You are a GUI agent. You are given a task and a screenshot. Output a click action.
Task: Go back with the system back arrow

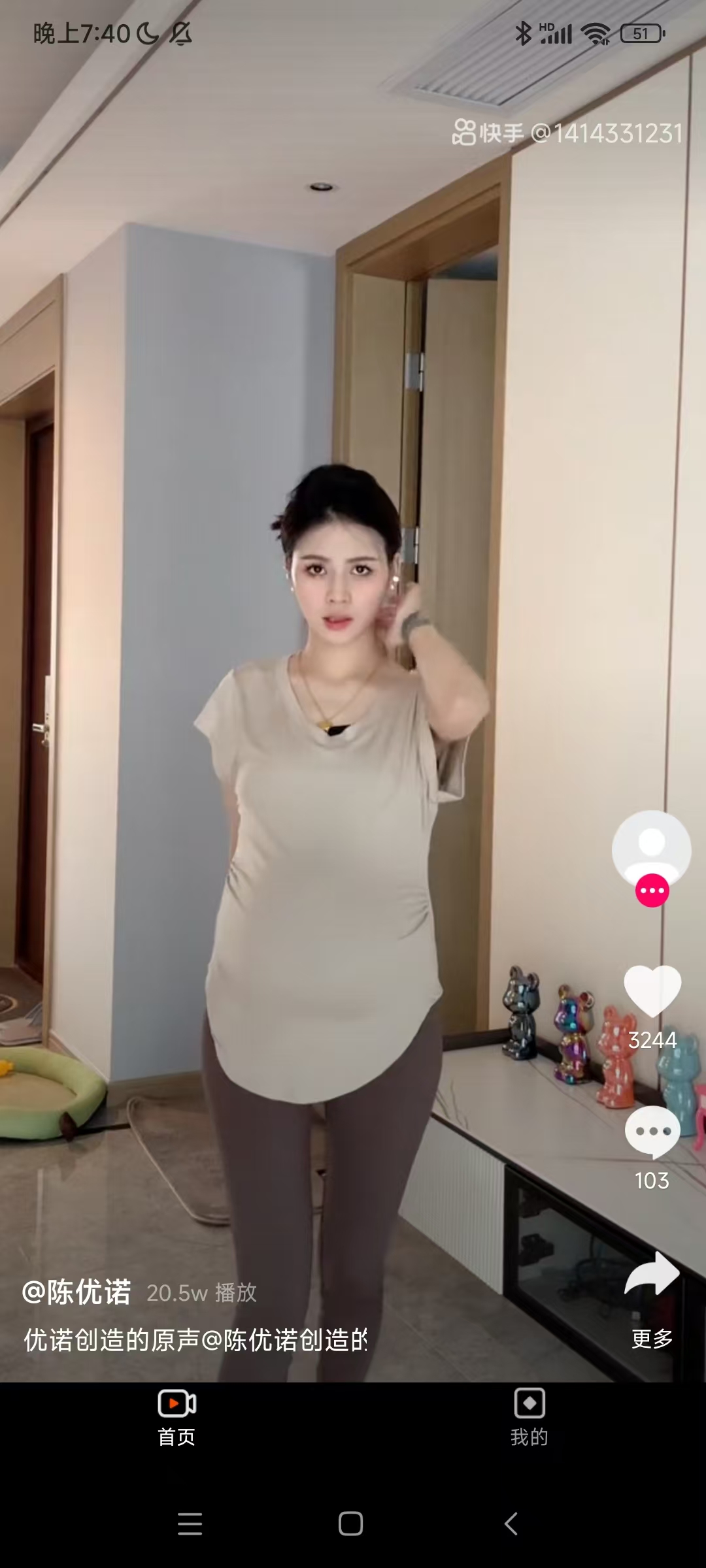coord(511,1524)
